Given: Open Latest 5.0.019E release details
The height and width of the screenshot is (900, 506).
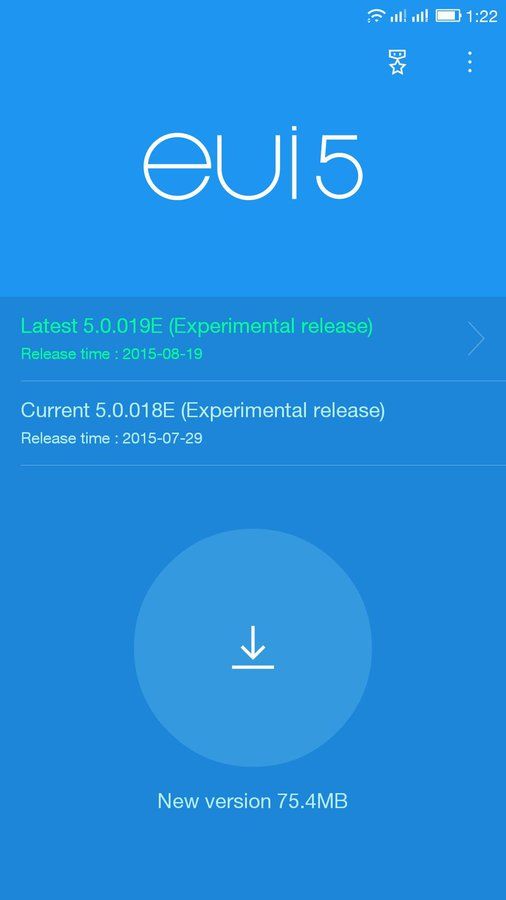Looking at the screenshot, I should pyautogui.click(x=253, y=339).
